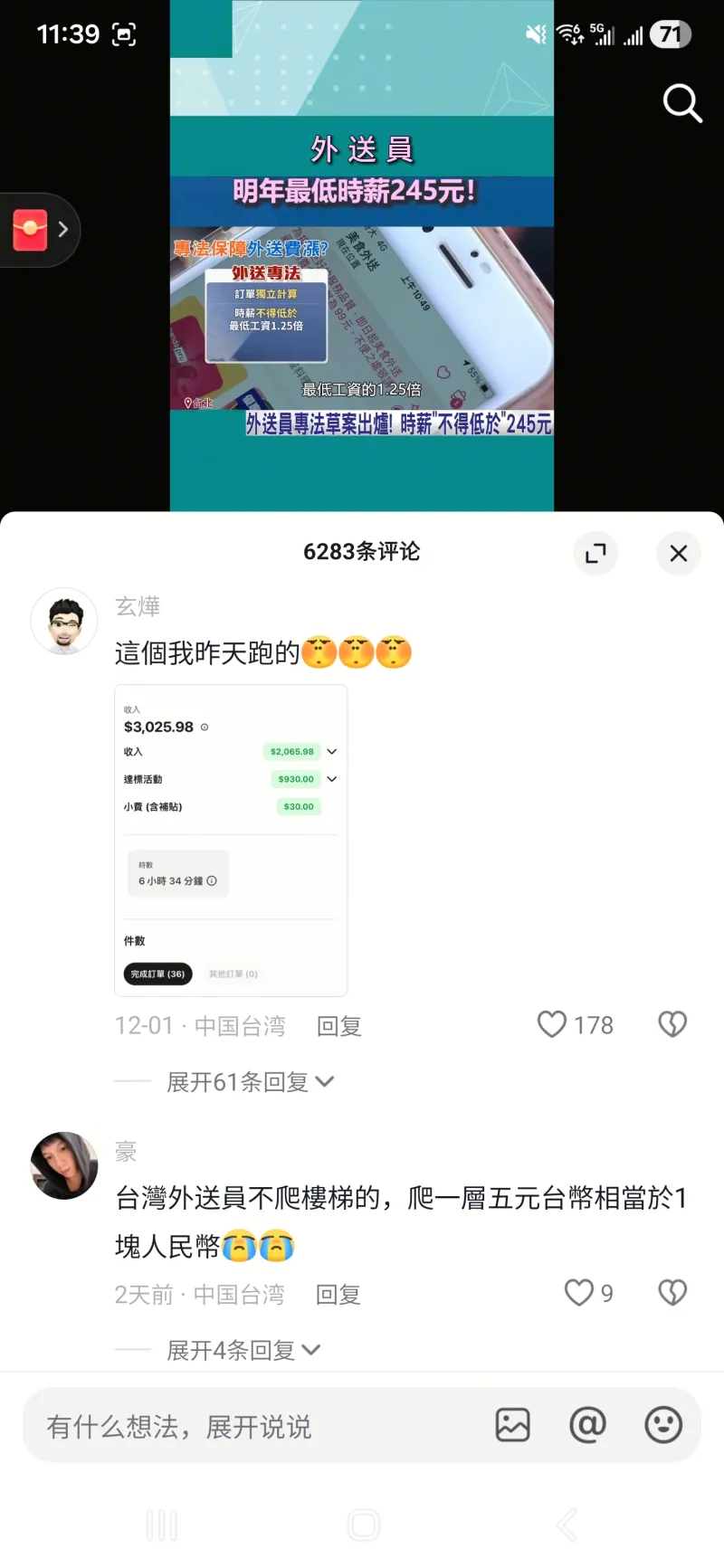
Task: Go back using system navigation
Action: tap(567, 1525)
